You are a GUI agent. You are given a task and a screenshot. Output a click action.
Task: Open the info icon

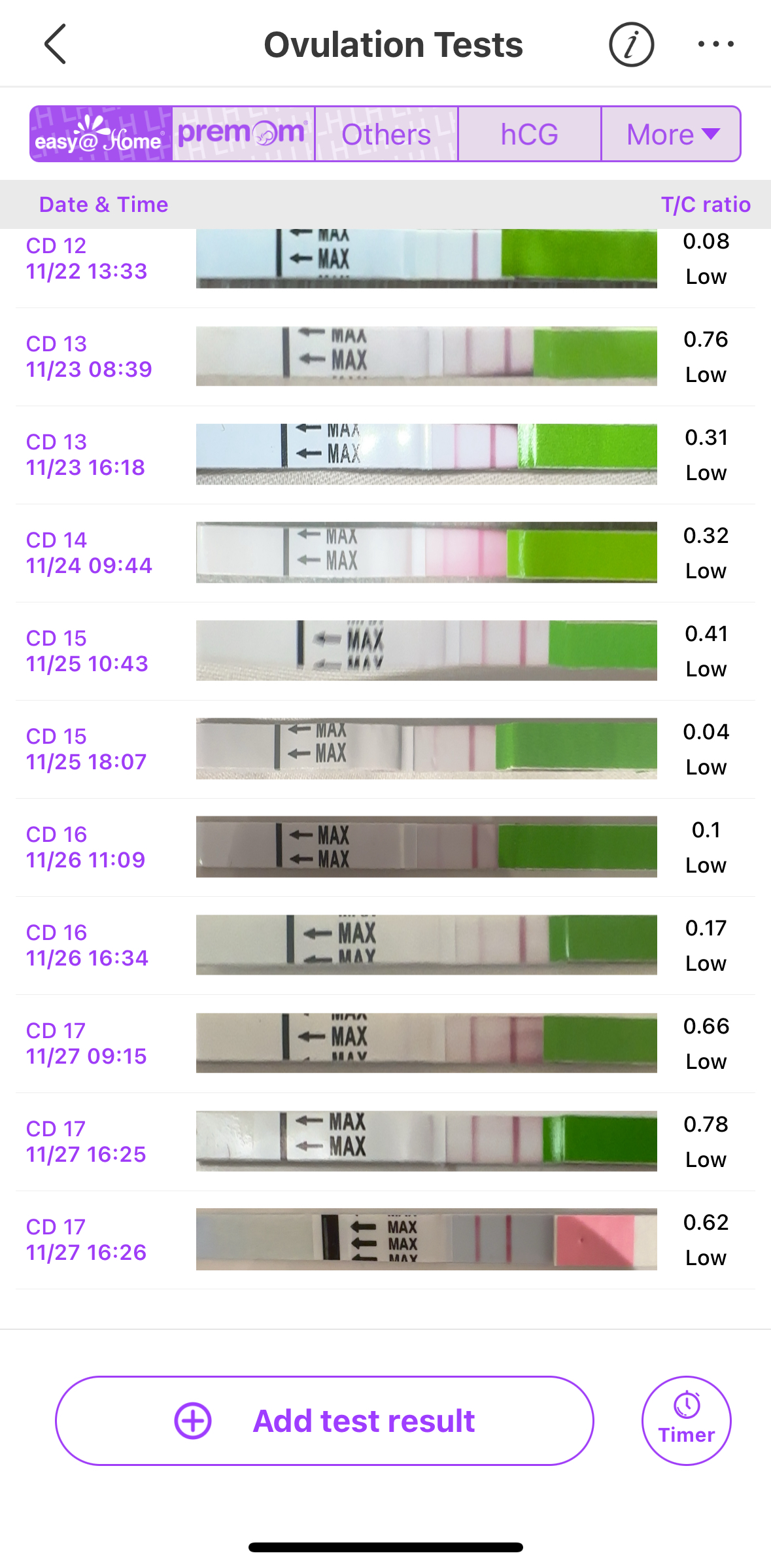tap(631, 44)
